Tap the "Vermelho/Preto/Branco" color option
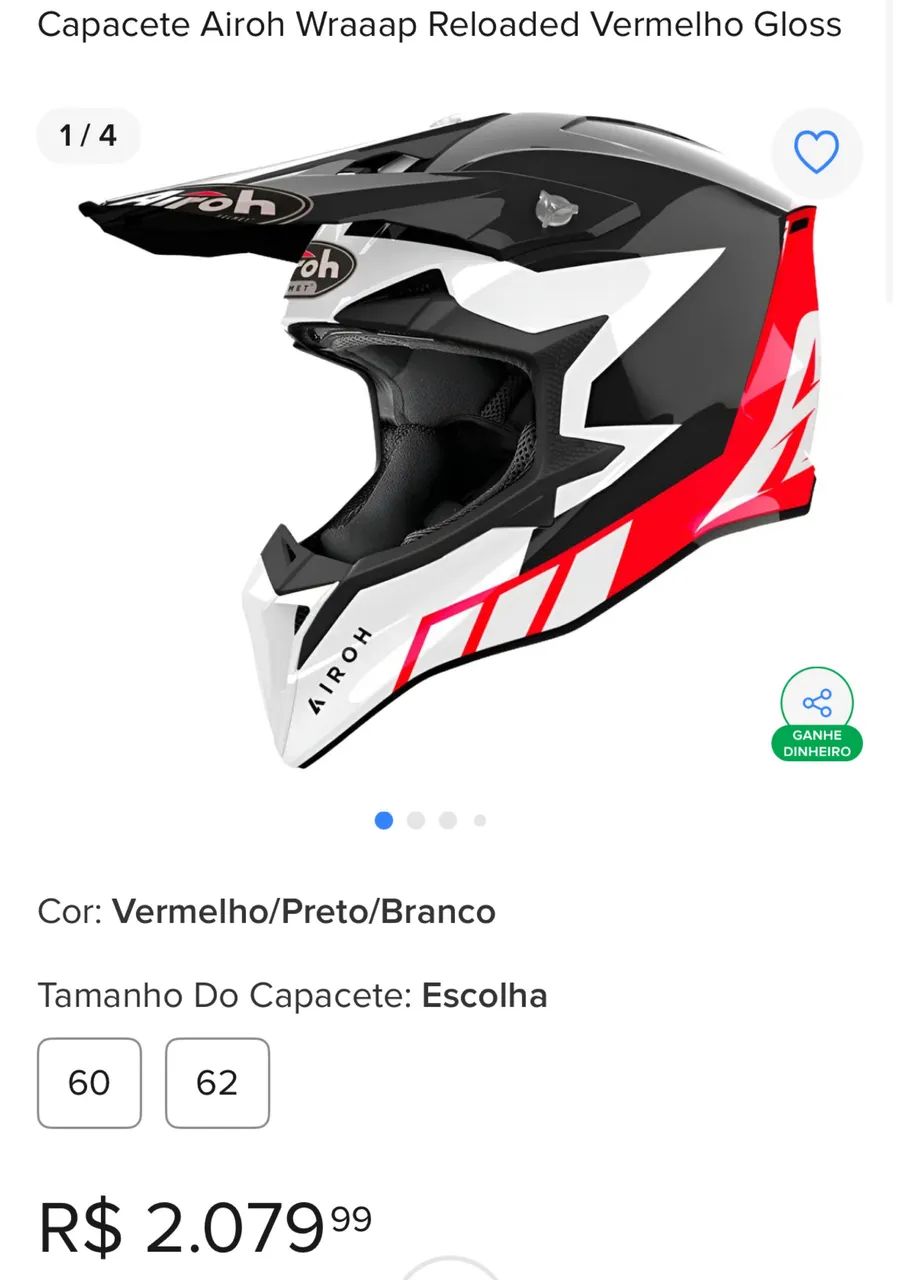Screen dimensions: 900x1280 click(x=305, y=911)
